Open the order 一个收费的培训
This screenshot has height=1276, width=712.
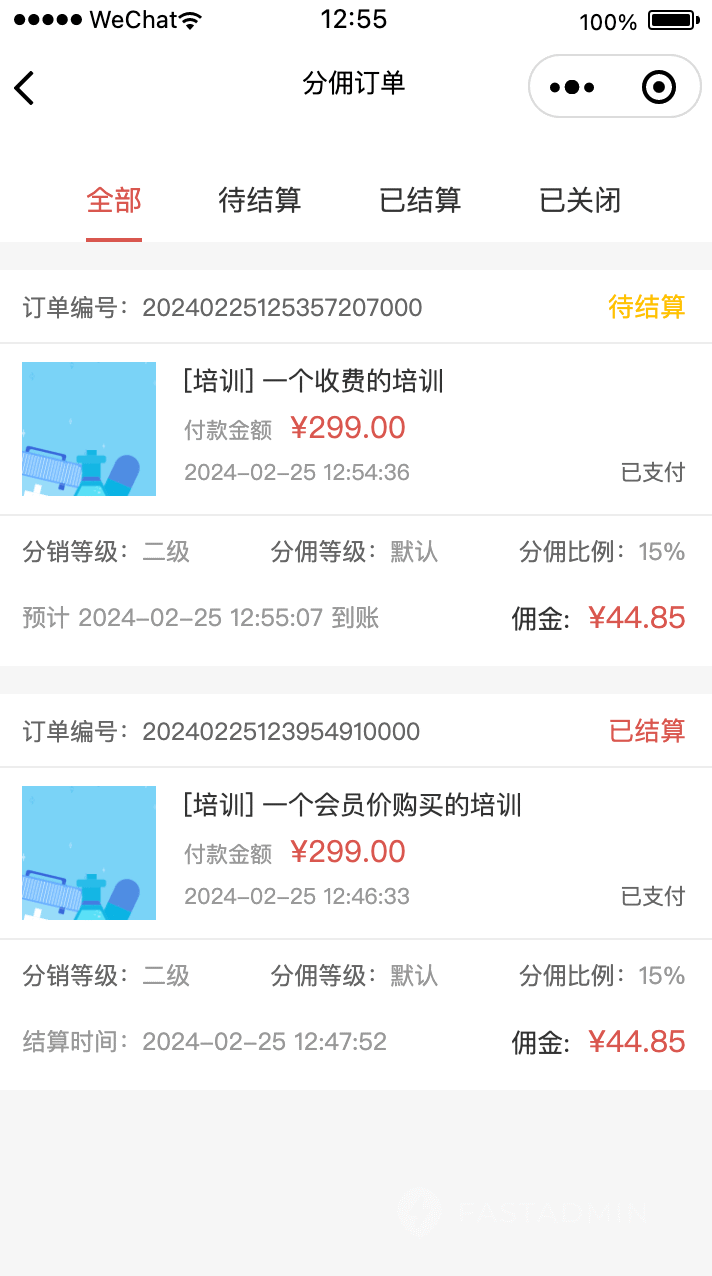click(313, 381)
